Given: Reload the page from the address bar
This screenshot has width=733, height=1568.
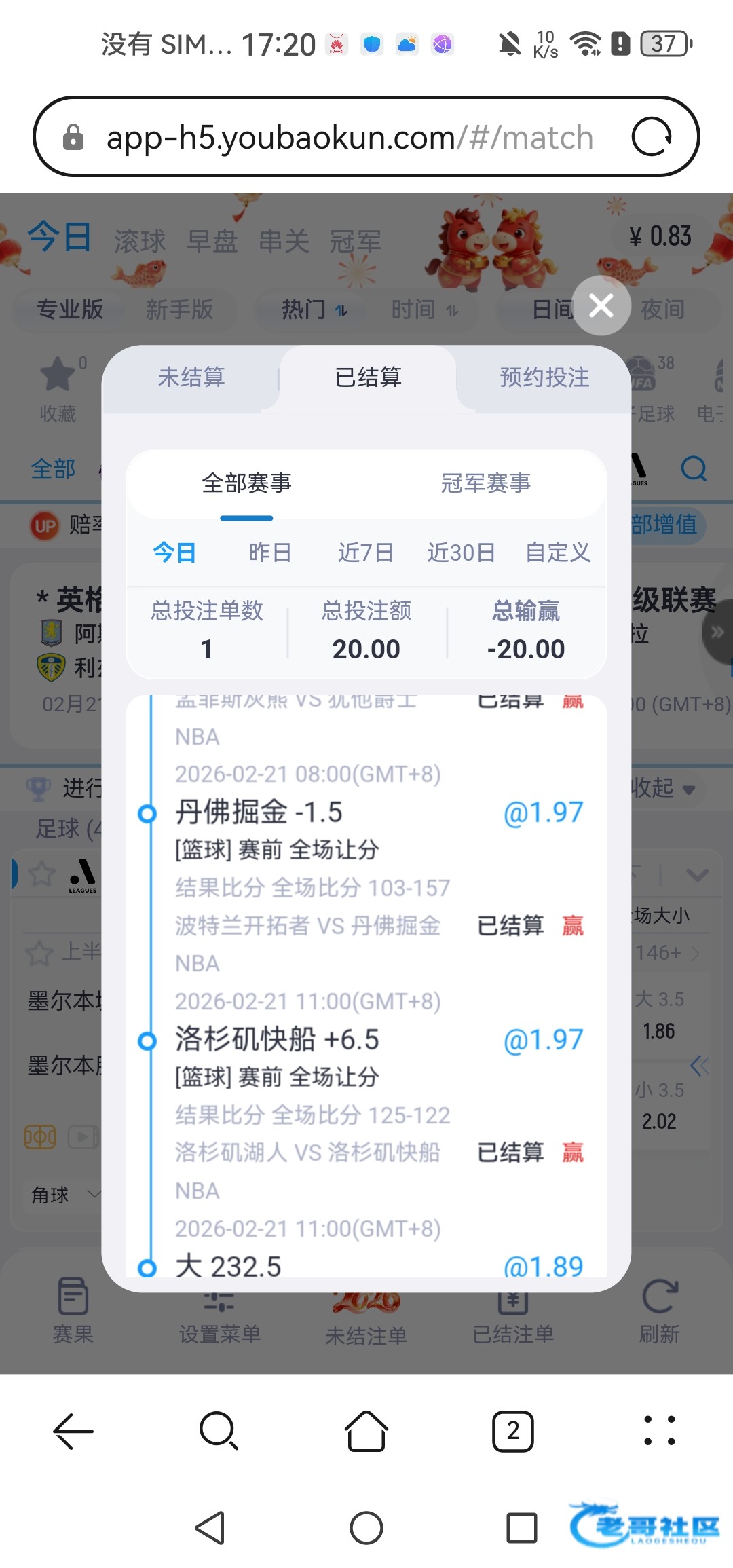Looking at the screenshot, I should pyautogui.click(x=652, y=137).
